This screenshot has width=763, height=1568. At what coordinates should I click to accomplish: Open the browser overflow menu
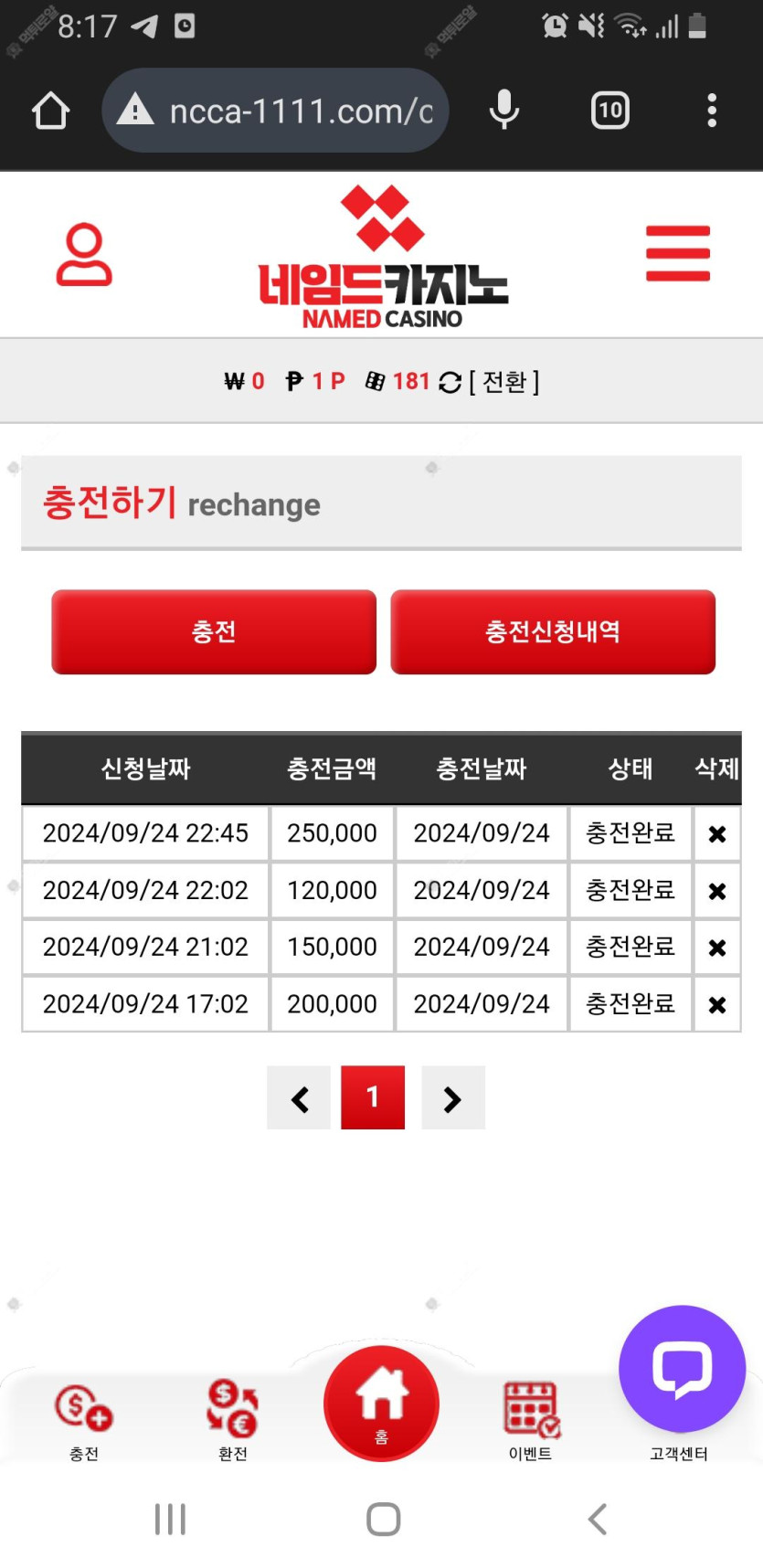(x=712, y=111)
